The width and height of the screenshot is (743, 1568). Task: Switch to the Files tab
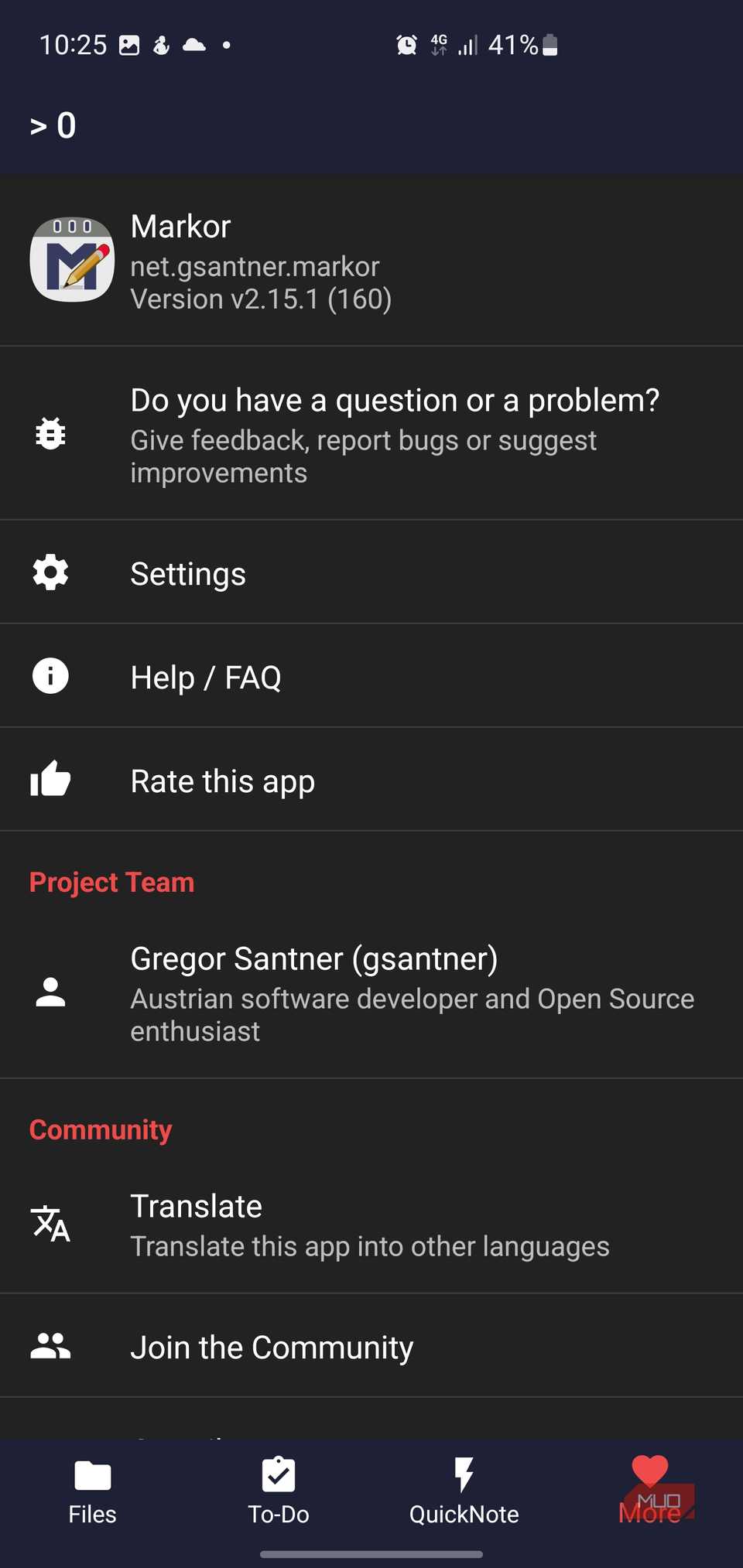(93, 1492)
